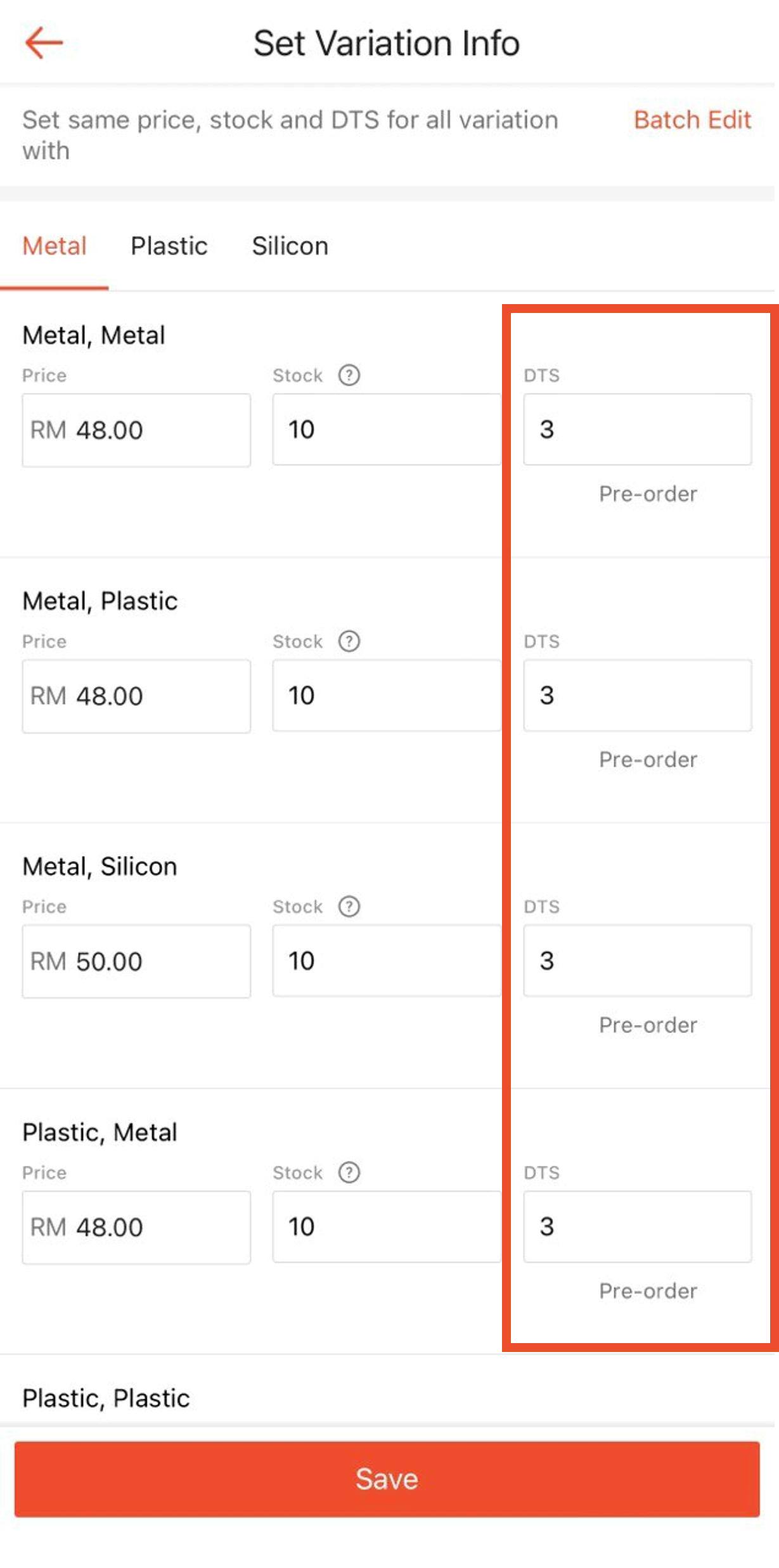Enable Pre-order for Plastic, Metal variation

[648, 1291]
